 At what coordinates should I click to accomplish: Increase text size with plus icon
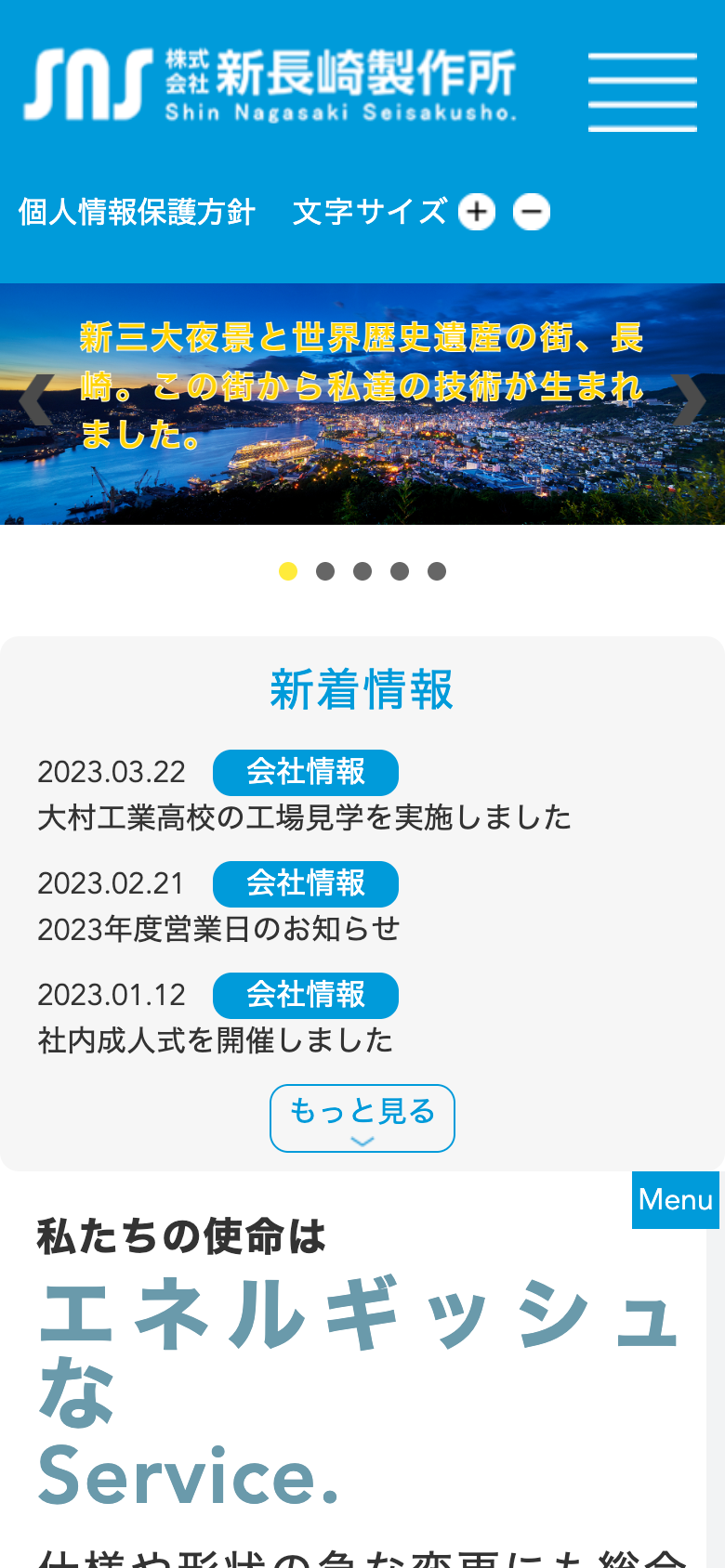tap(477, 212)
